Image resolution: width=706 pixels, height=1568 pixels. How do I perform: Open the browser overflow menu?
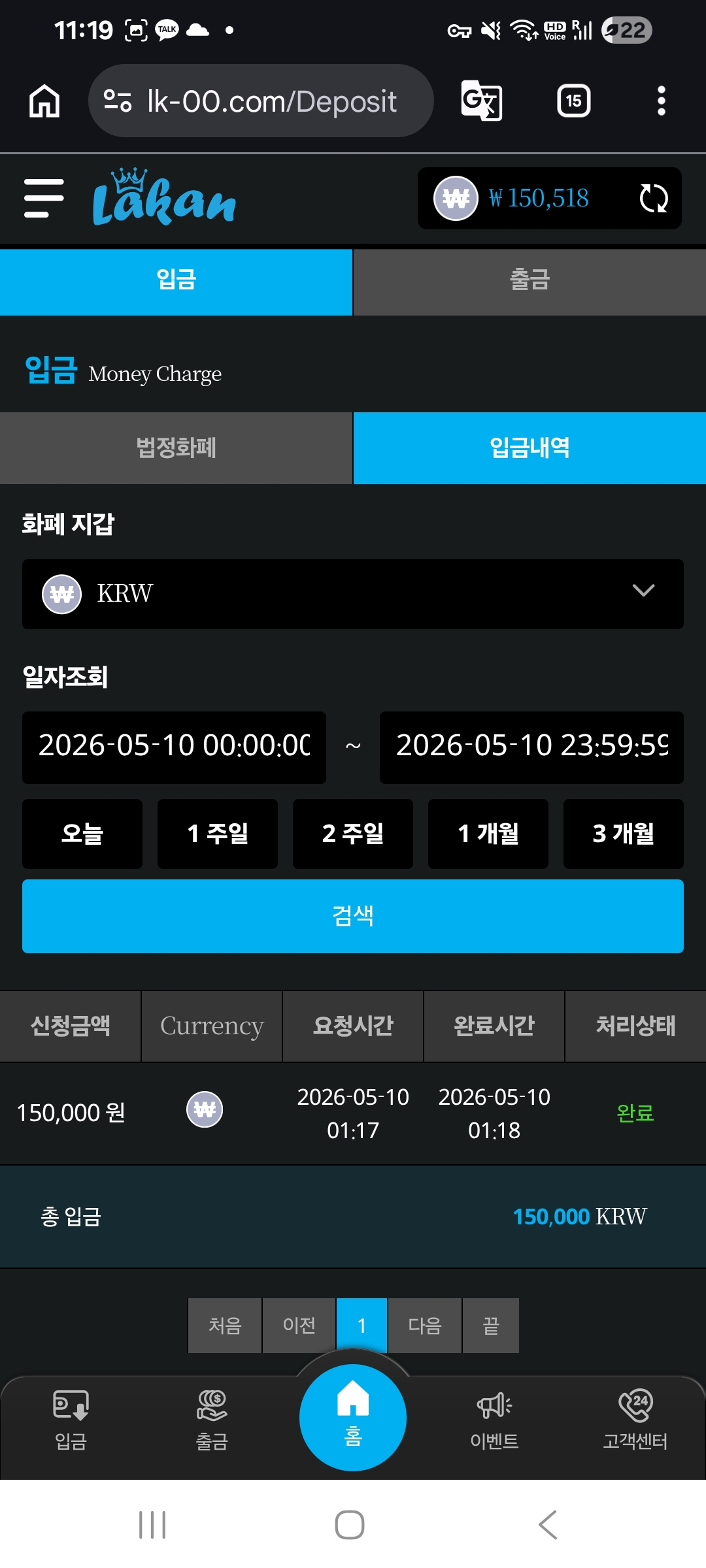[x=661, y=101]
